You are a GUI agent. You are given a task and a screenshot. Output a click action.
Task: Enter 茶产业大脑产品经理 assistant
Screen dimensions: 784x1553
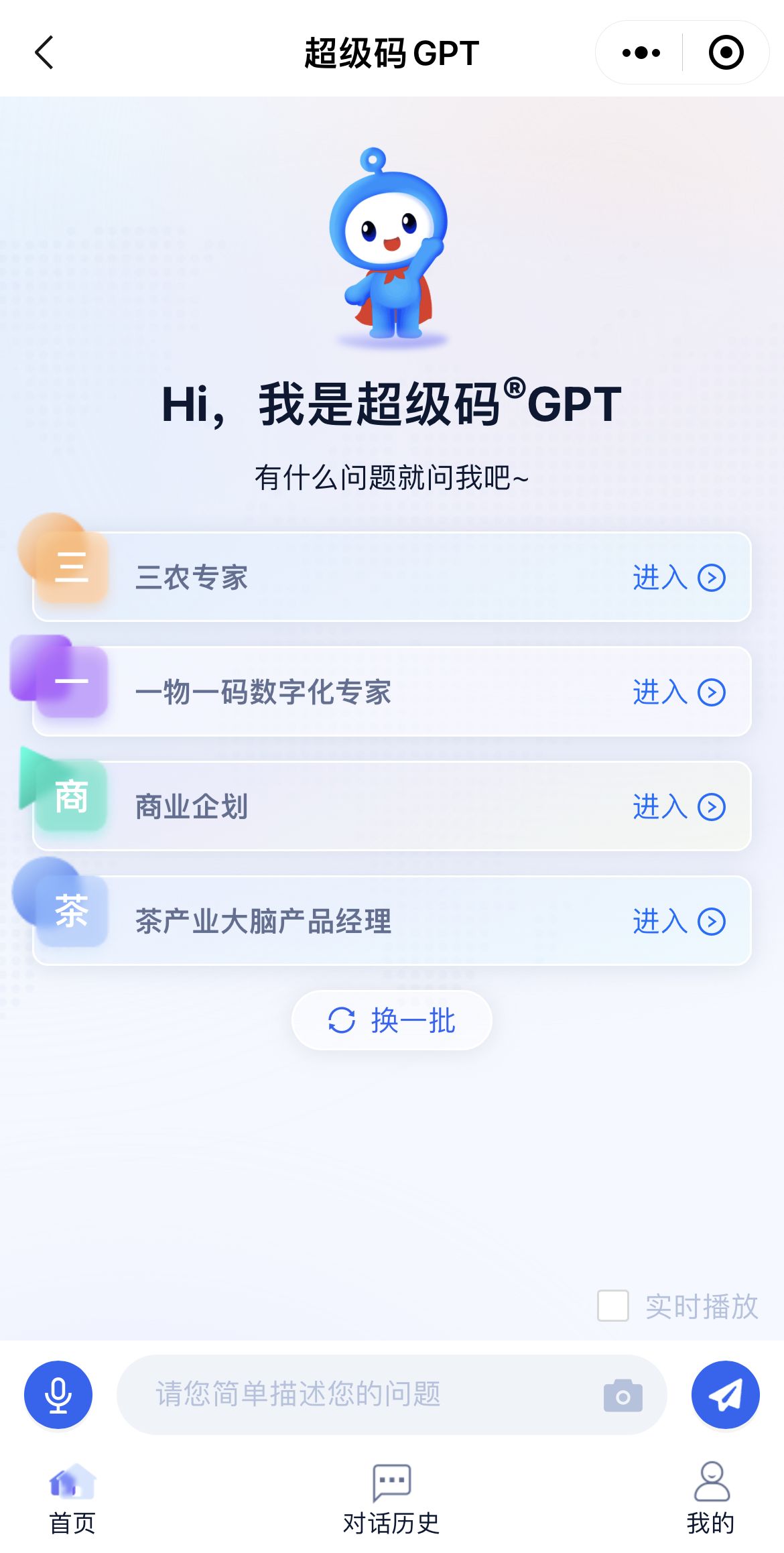click(678, 922)
